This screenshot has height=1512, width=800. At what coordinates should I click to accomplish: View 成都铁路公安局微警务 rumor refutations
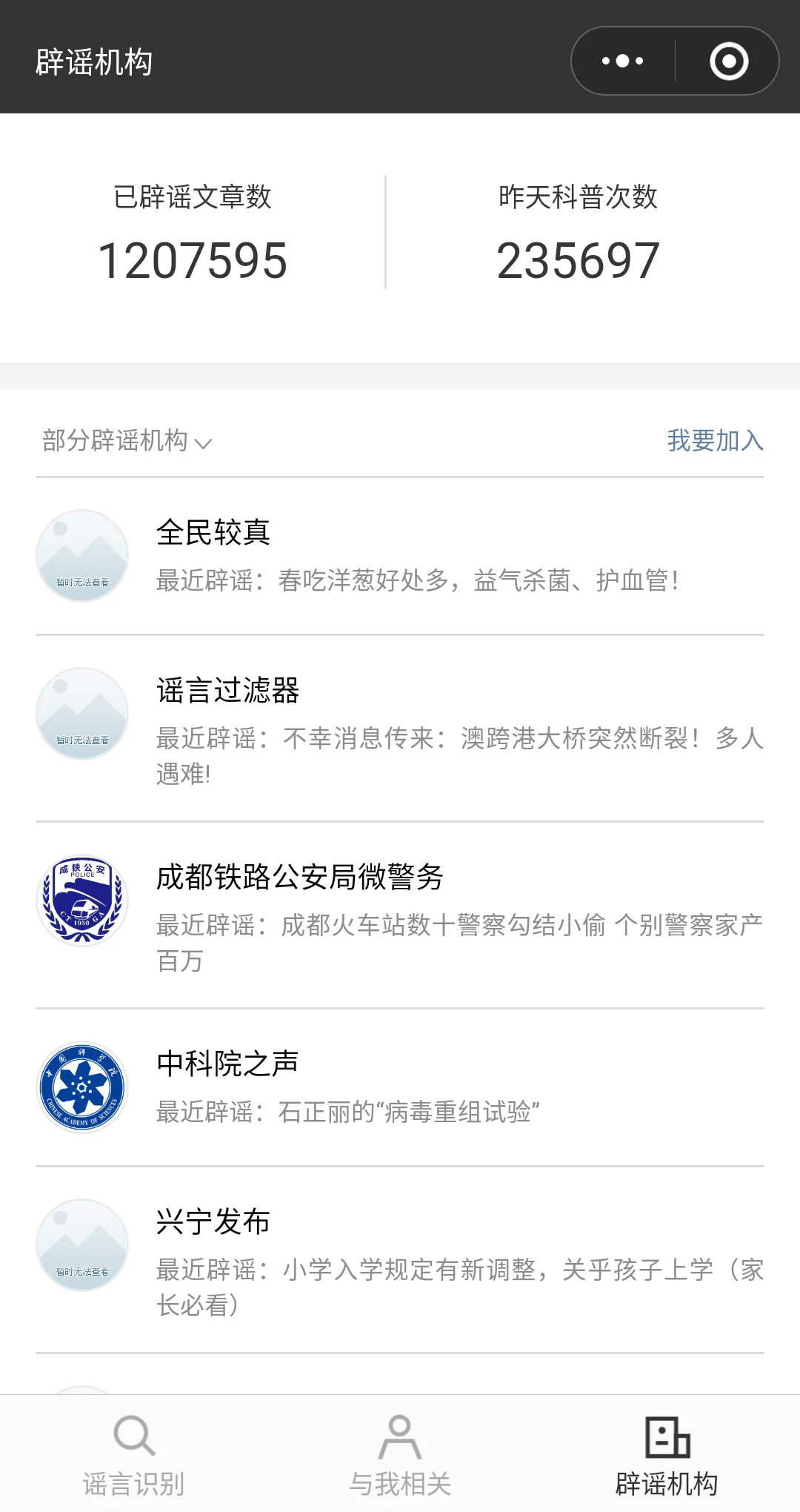[x=400, y=915]
